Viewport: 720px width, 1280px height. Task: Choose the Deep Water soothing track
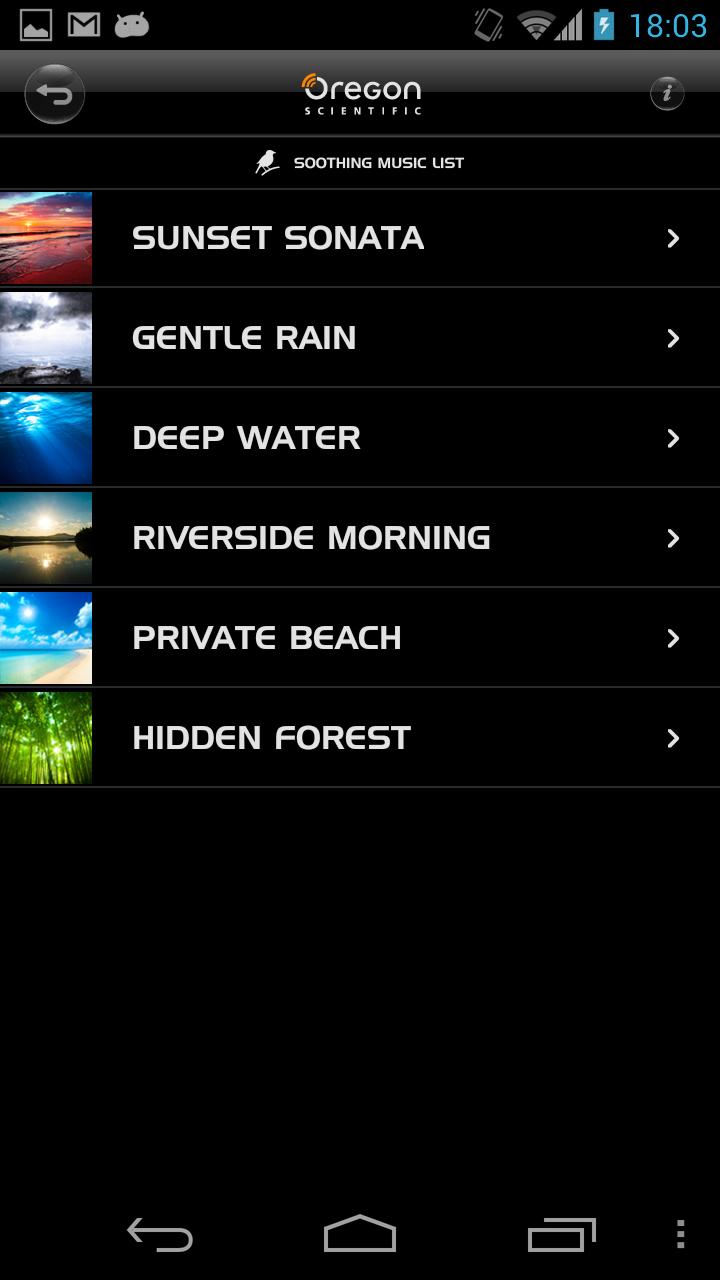tap(360, 438)
